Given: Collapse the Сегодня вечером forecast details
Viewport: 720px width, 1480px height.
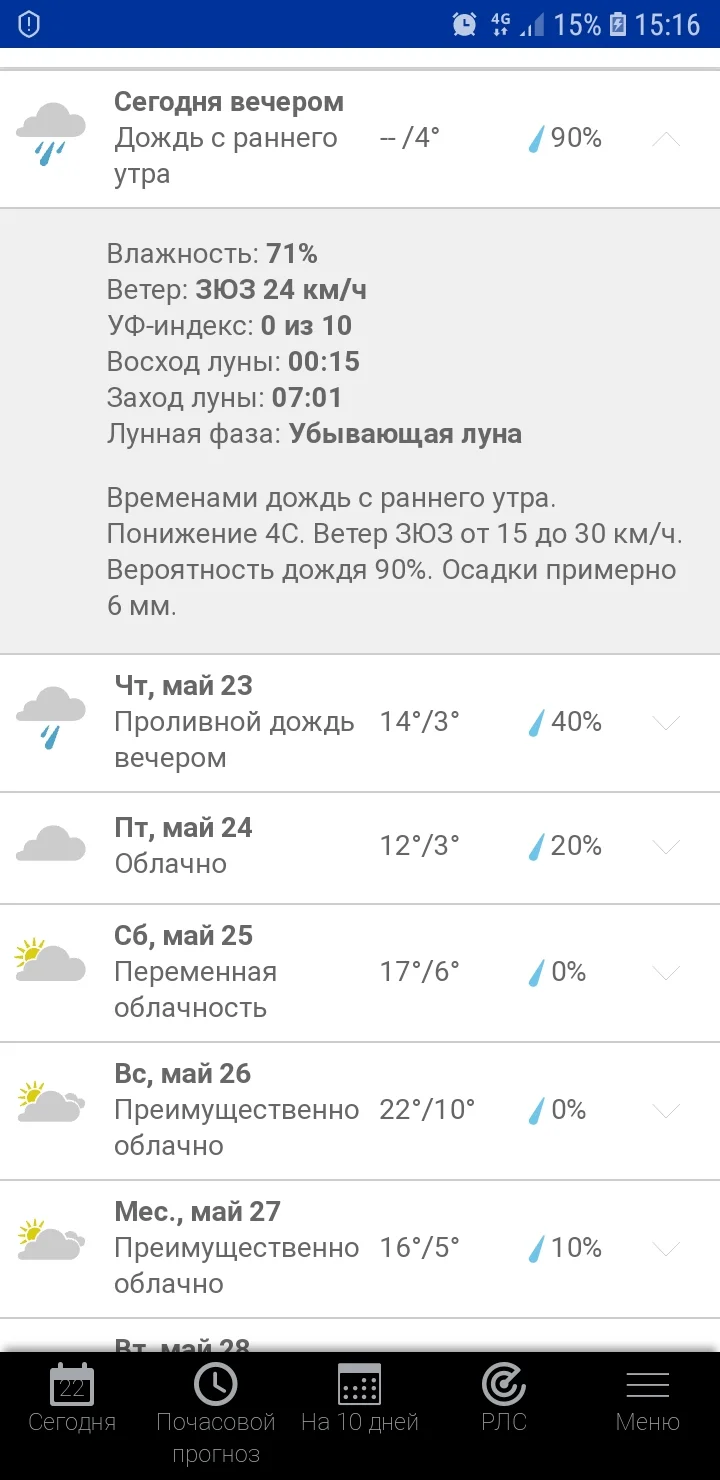Looking at the screenshot, I should click(x=666, y=139).
